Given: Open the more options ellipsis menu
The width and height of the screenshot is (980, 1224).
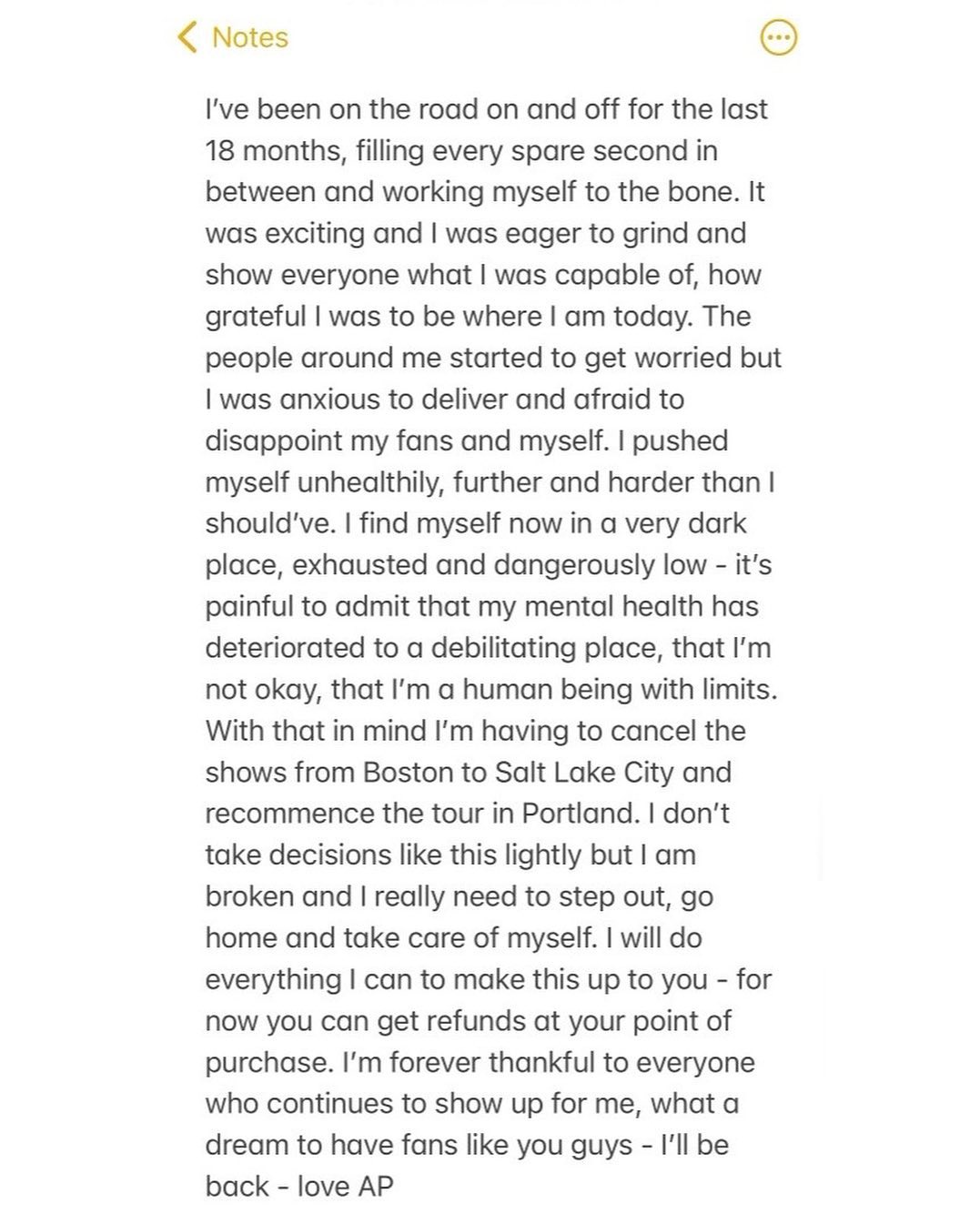Looking at the screenshot, I should pos(778,37).
